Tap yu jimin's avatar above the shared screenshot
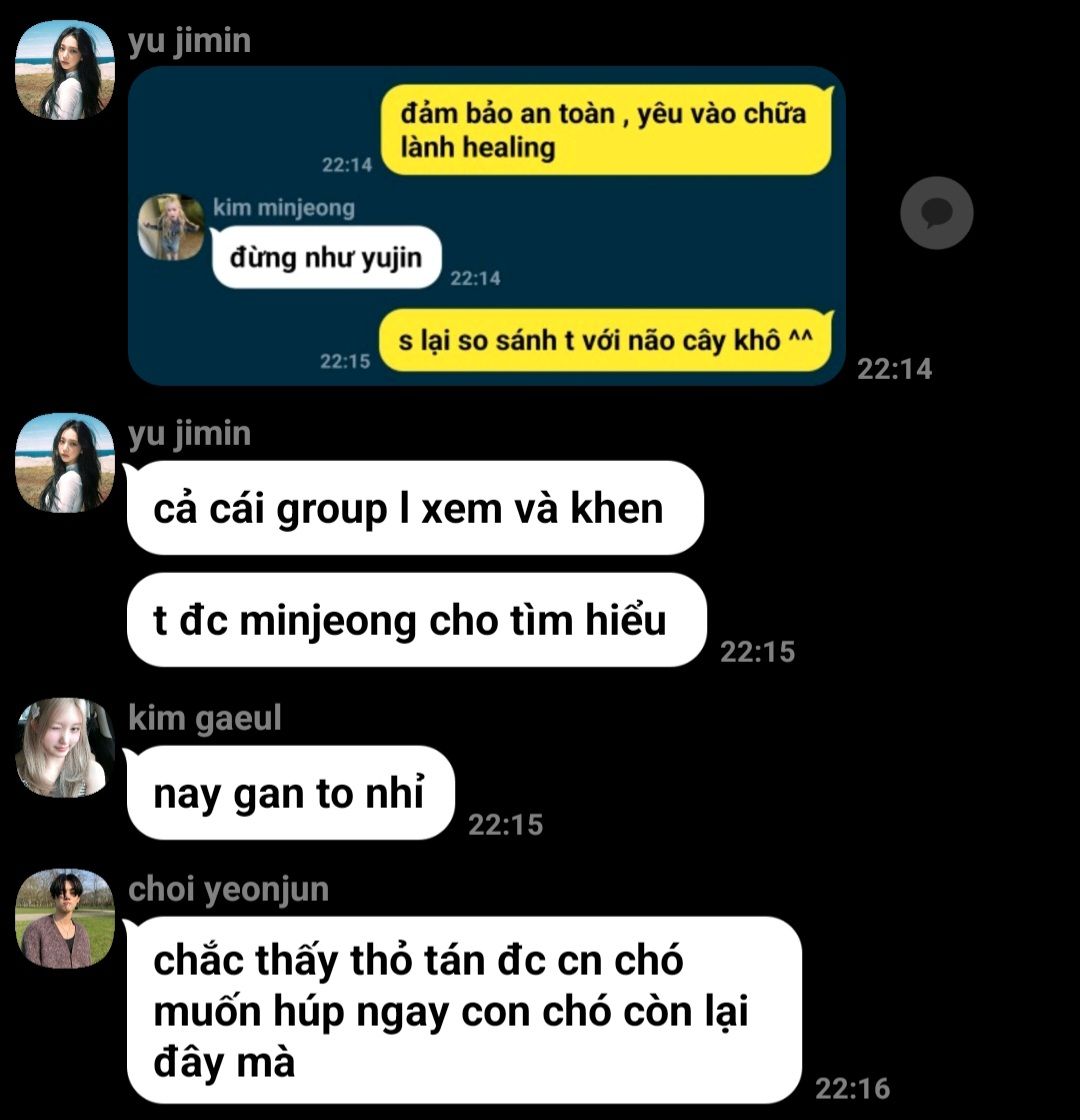Viewport: 1080px width, 1120px height. pyautogui.click(x=65, y=69)
